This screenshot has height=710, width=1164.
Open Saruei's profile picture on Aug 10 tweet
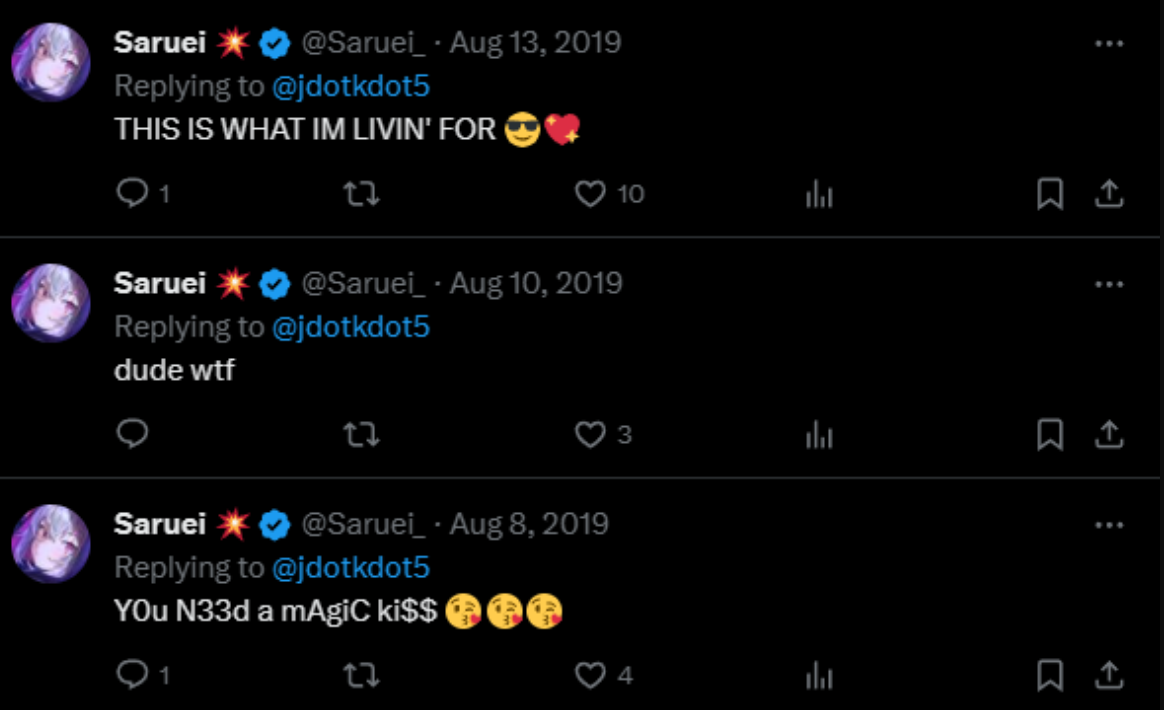pyautogui.click(x=51, y=303)
